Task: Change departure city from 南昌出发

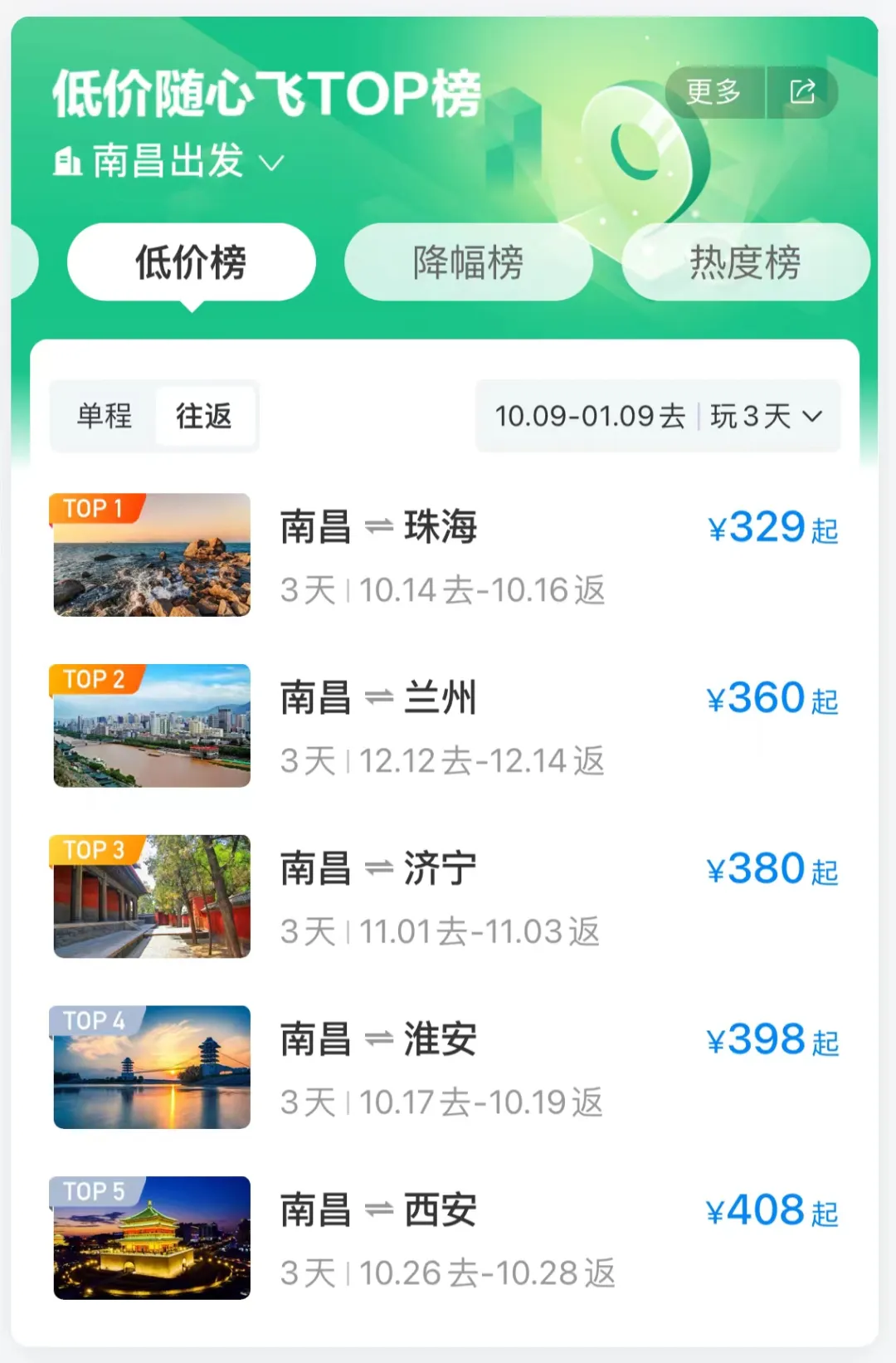Action: point(169,161)
